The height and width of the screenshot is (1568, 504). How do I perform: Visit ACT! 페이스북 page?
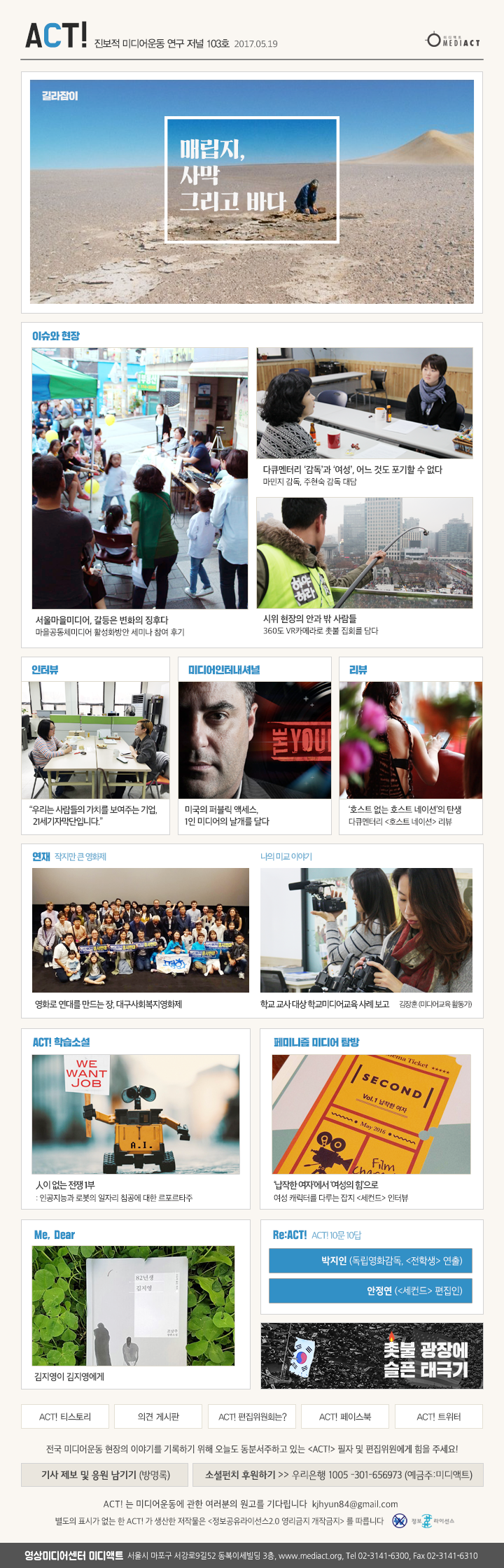(x=345, y=1416)
